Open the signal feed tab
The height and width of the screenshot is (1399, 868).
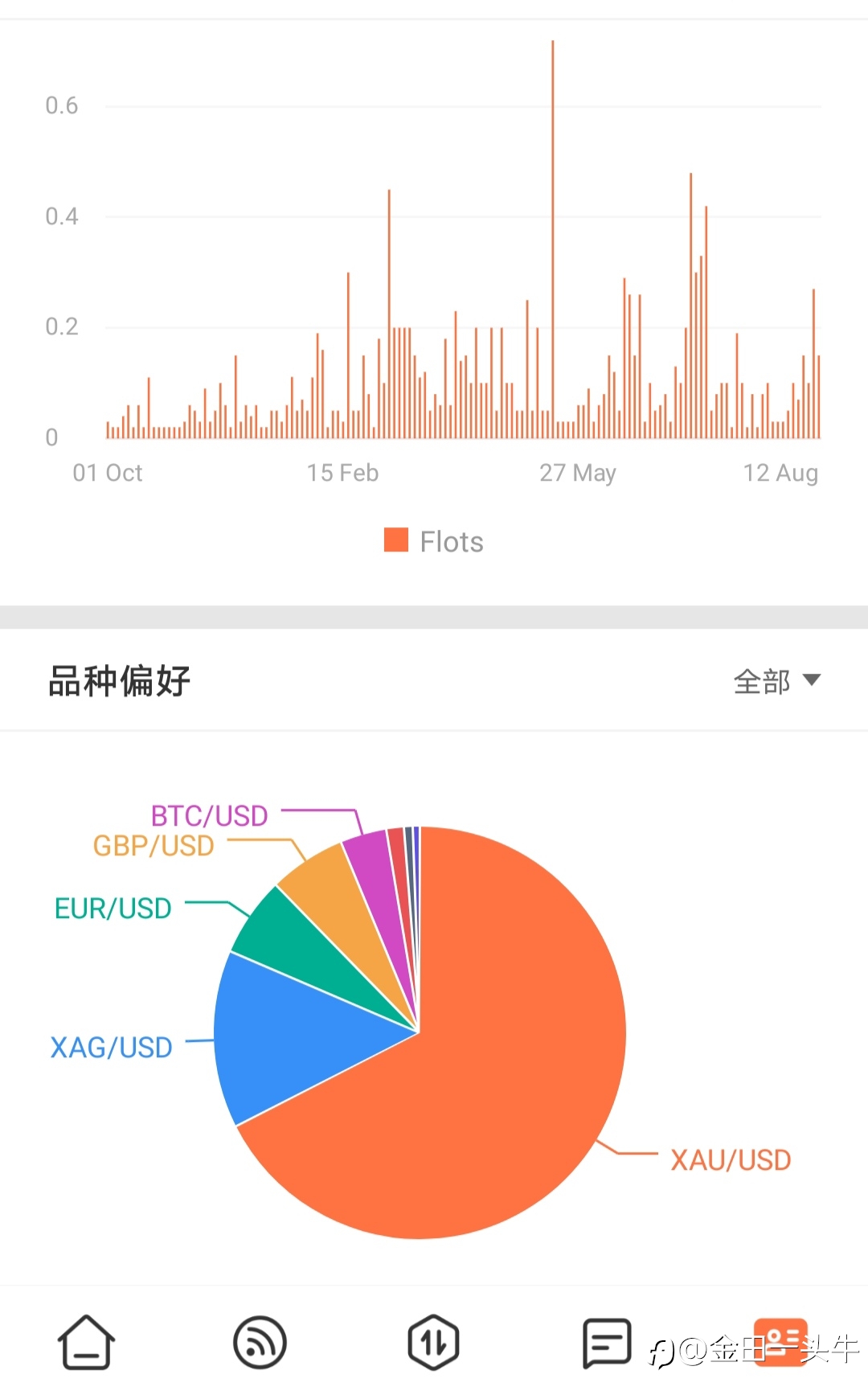[260, 1342]
